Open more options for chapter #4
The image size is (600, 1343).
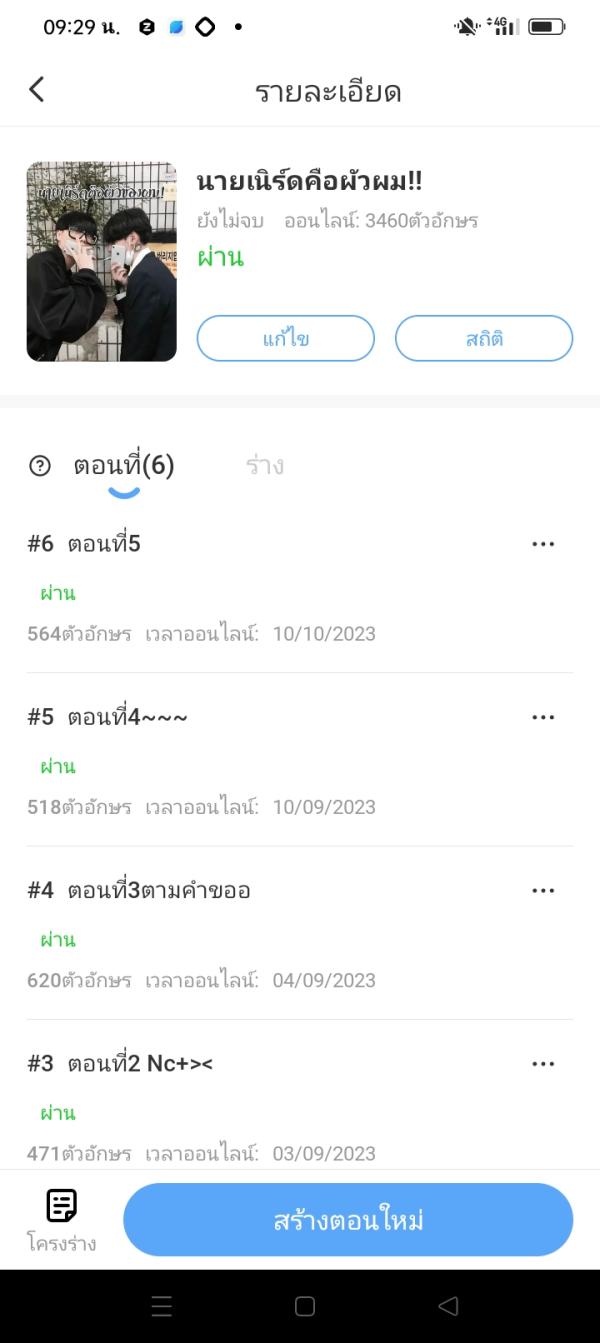click(543, 890)
